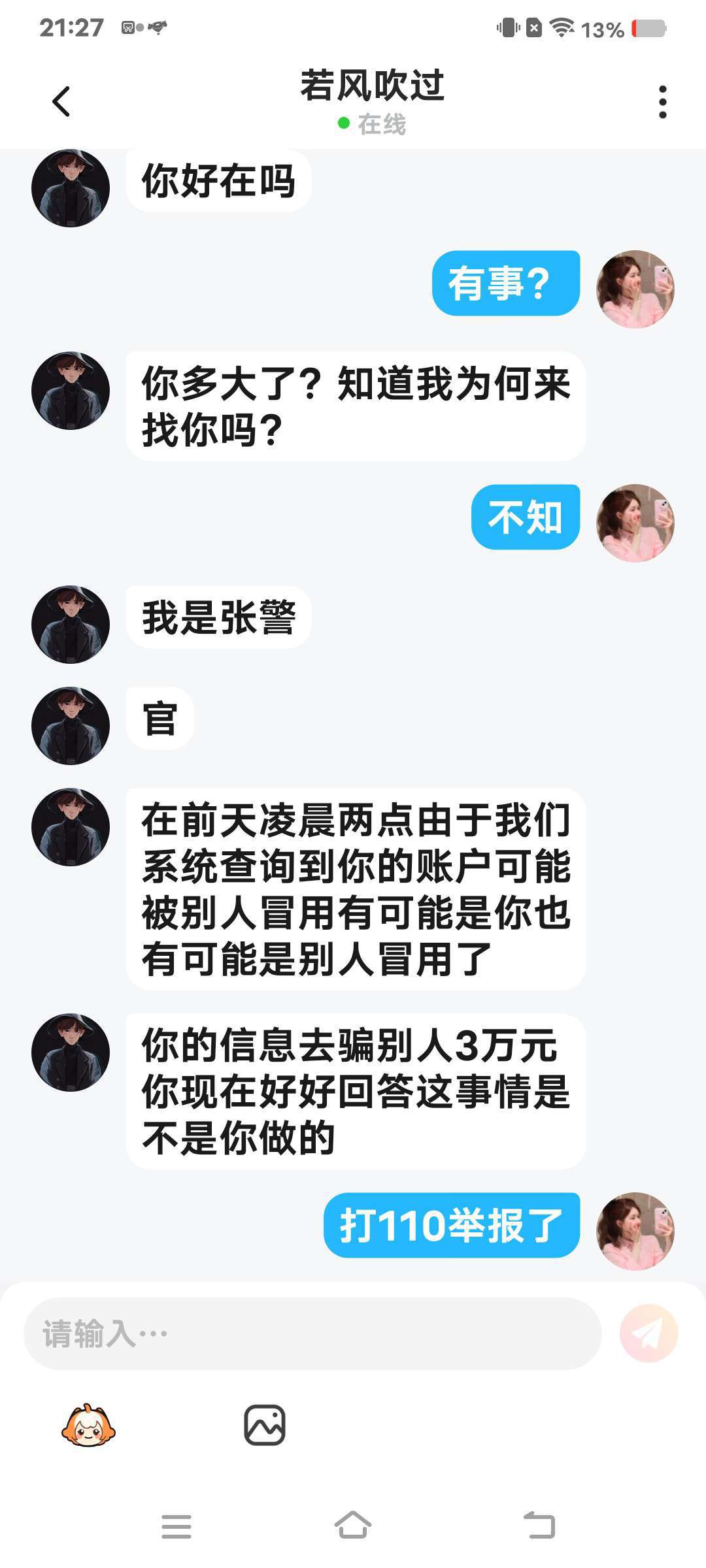The image size is (706, 1568).
Task: Tap system home button
Action: click(x=353, y=1526)
